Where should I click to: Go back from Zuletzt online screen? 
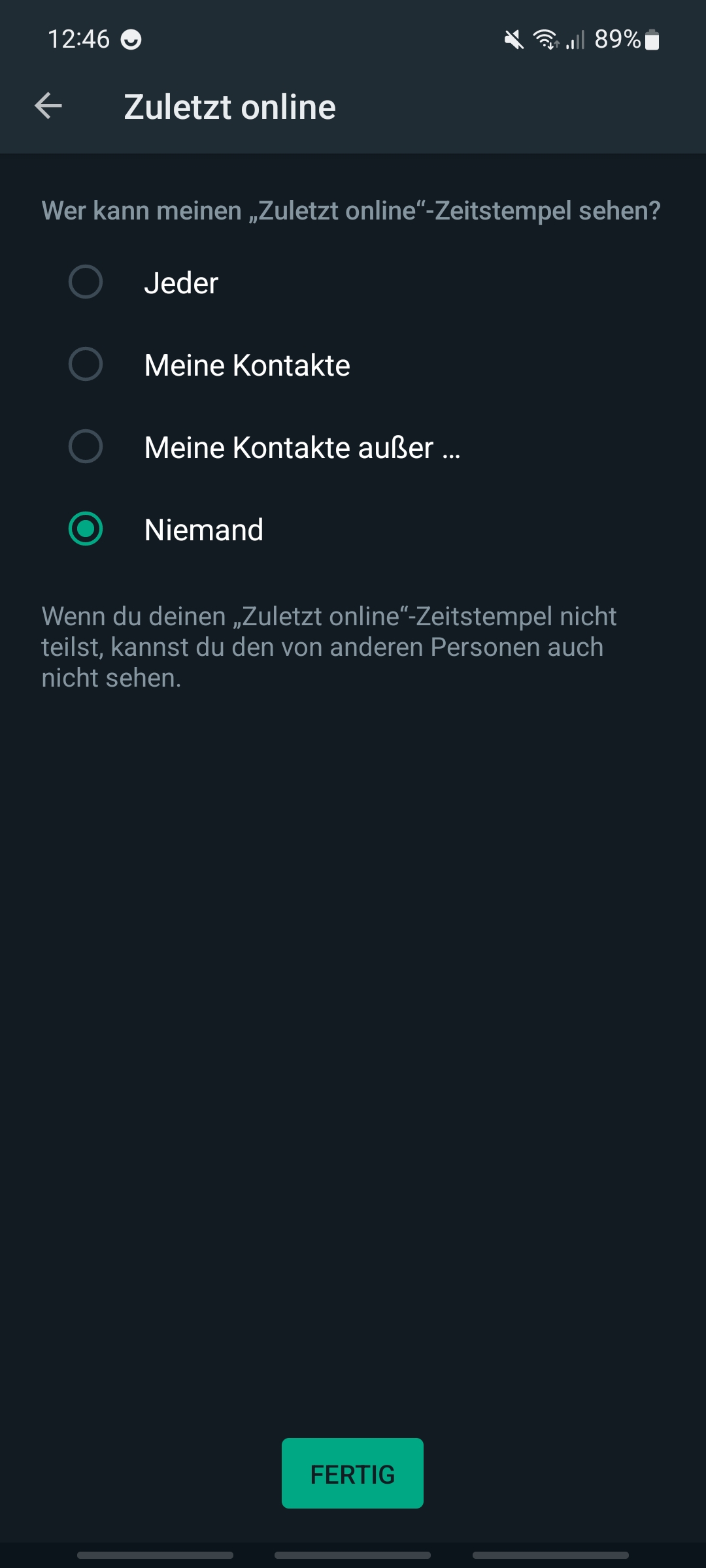(x=48, y=106)
